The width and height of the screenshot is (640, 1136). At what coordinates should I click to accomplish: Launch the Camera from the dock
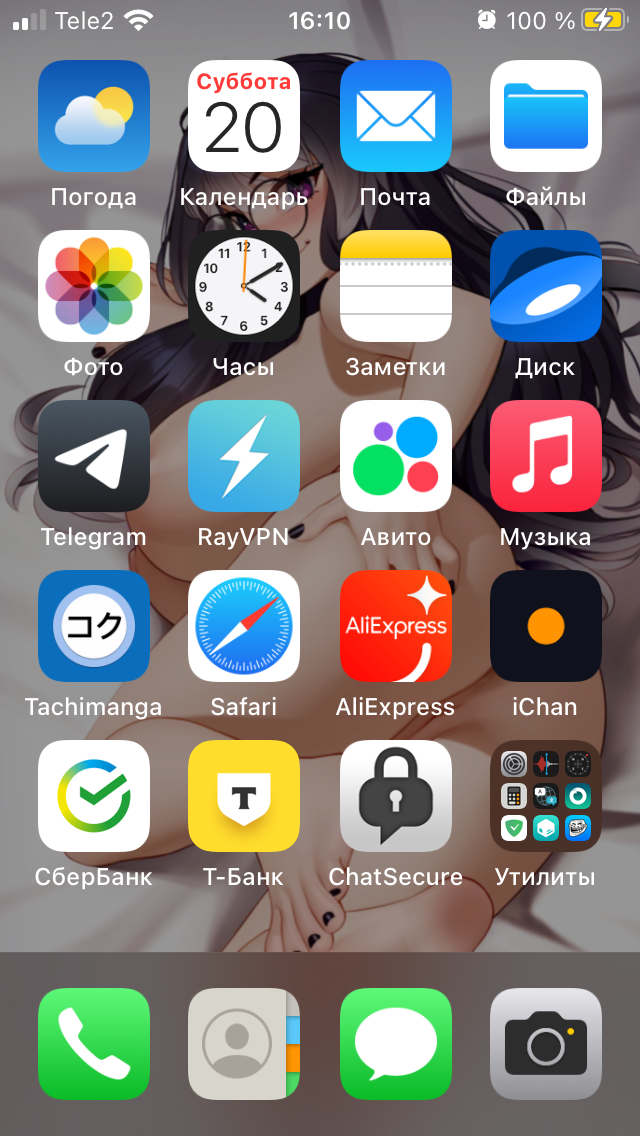coord(545,1044)
